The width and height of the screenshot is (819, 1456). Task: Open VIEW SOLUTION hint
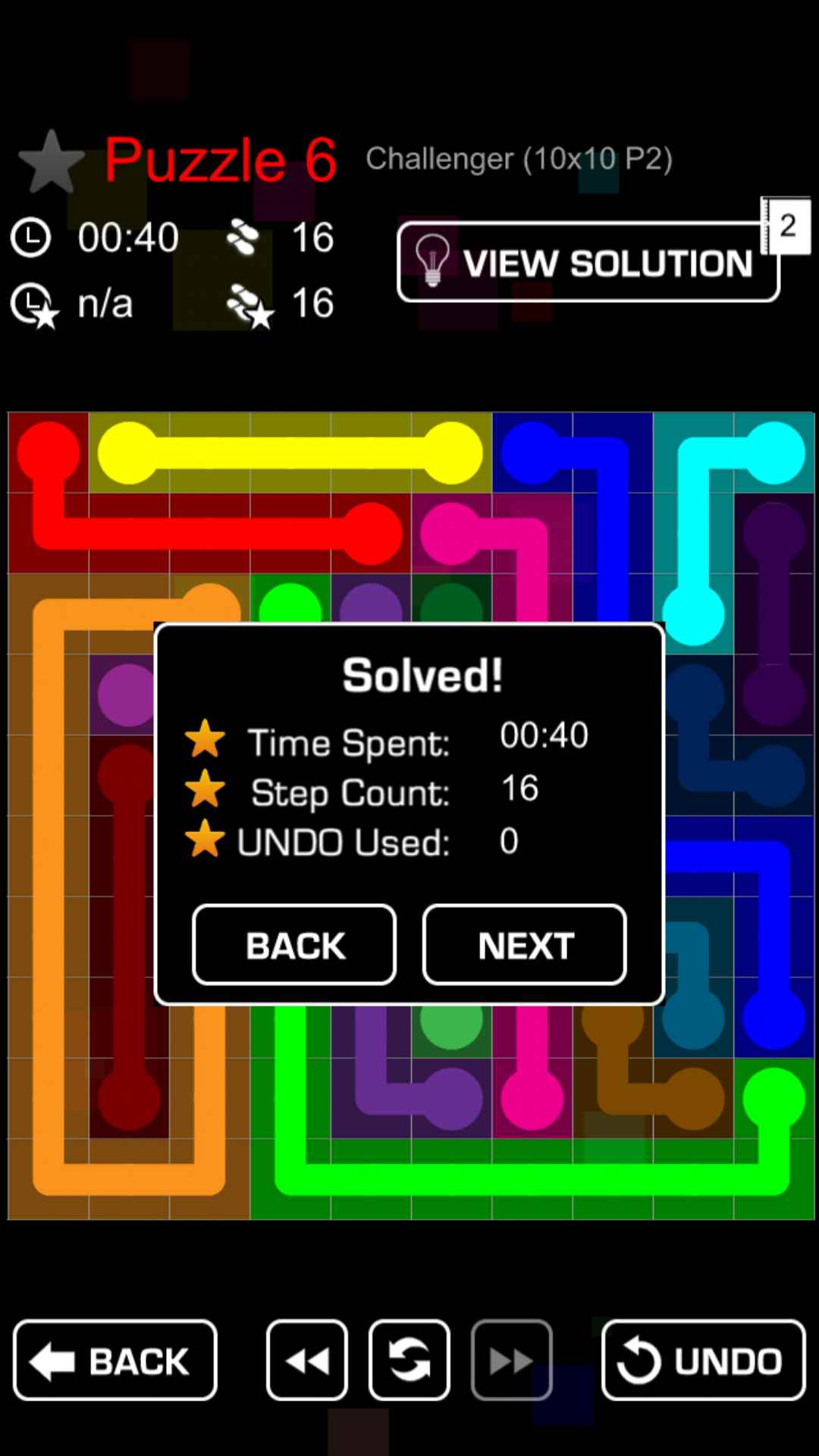click(x=588, y=262)
